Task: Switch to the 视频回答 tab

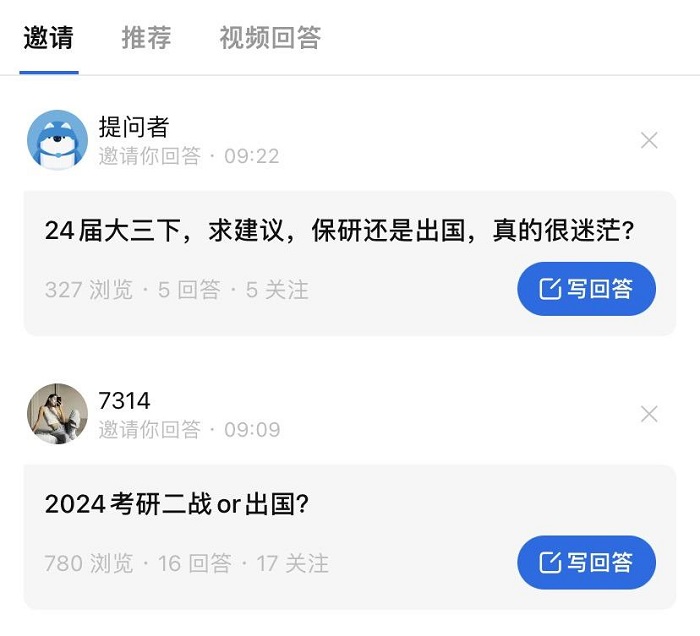Action: coord(270,39)
